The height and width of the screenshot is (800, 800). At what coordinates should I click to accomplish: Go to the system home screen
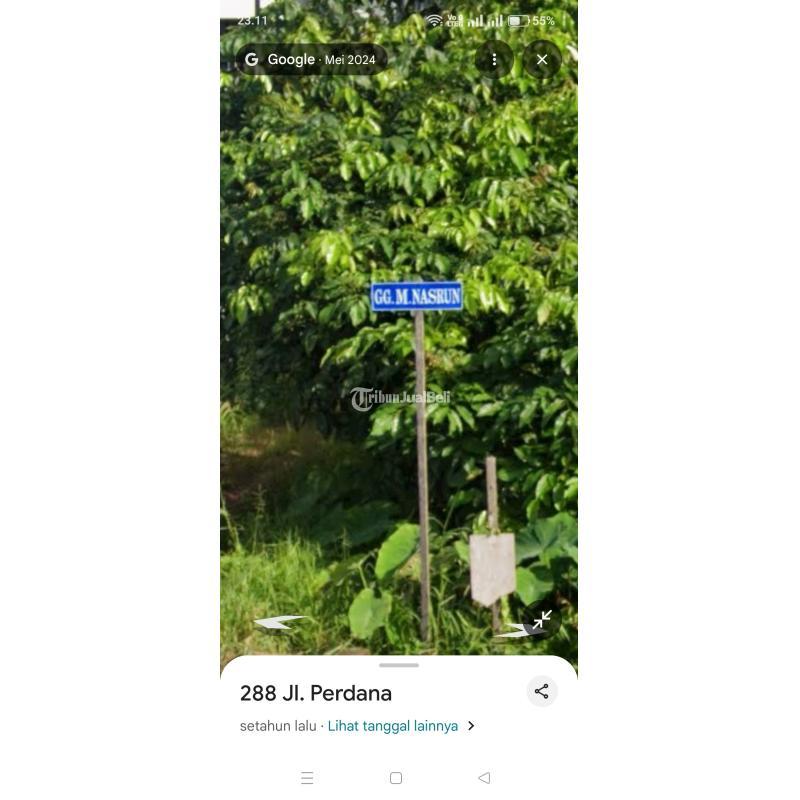396,778
